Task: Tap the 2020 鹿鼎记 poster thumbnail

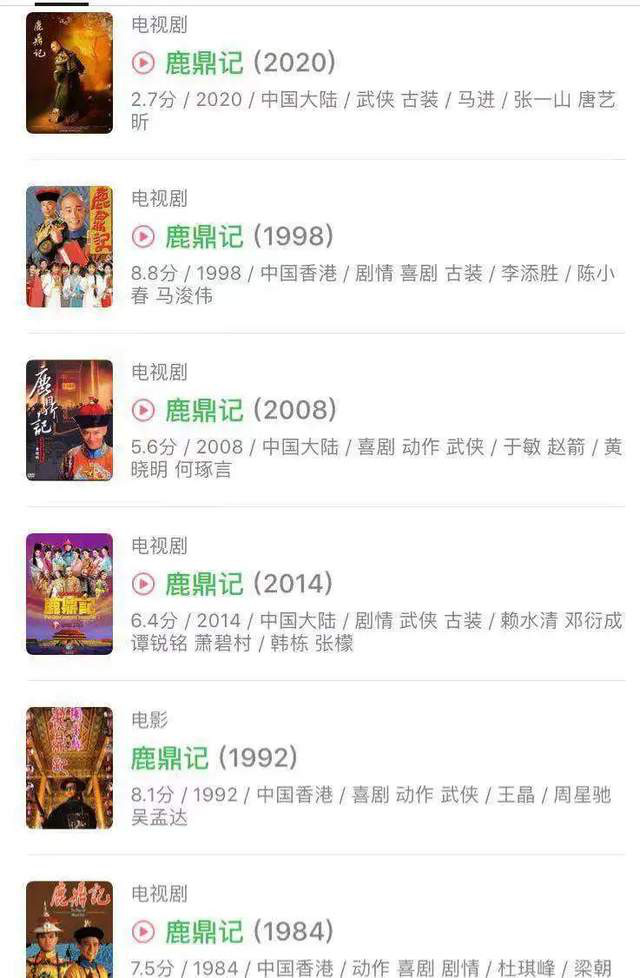Action: (69, 73)
